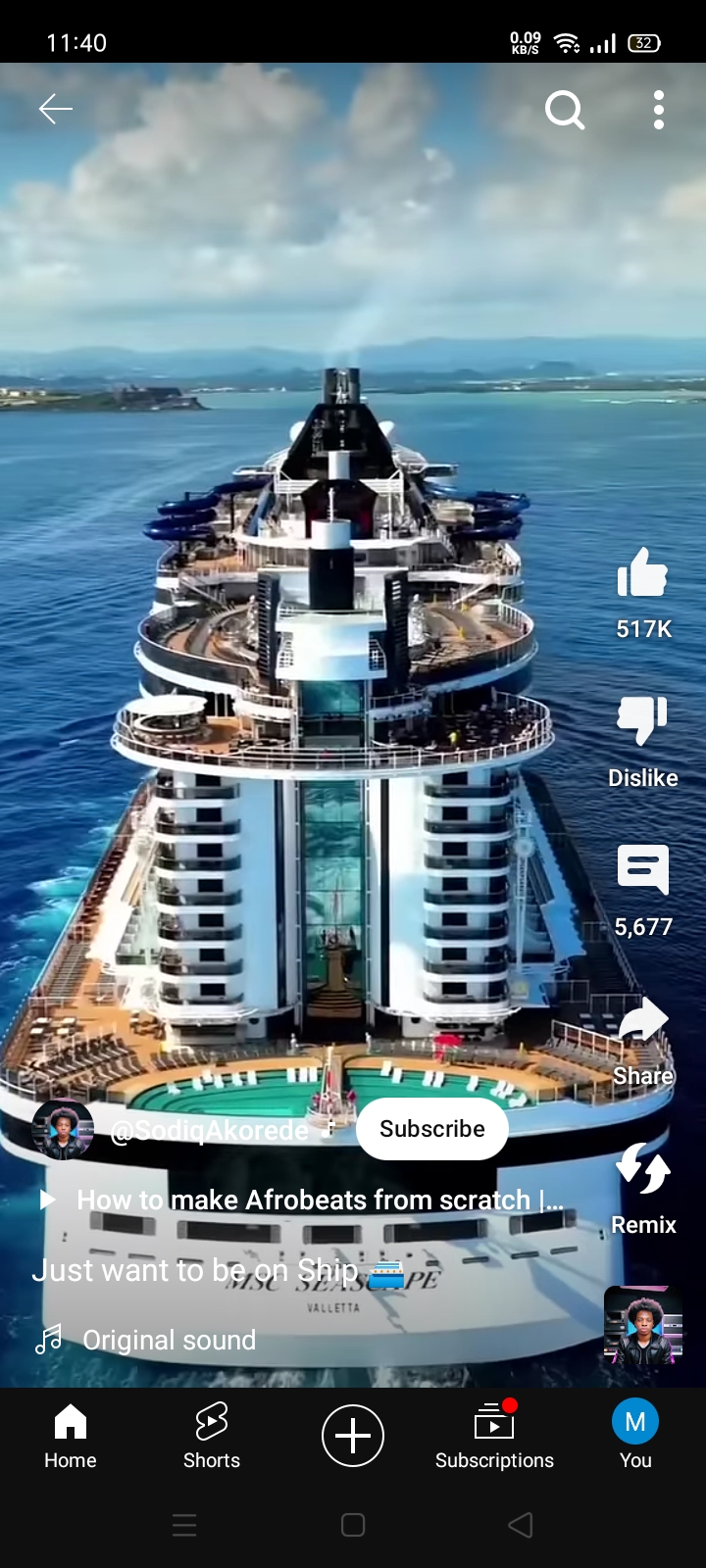Remix this Short
The height and width of the screenshot is (1568, 706).
643,1171
